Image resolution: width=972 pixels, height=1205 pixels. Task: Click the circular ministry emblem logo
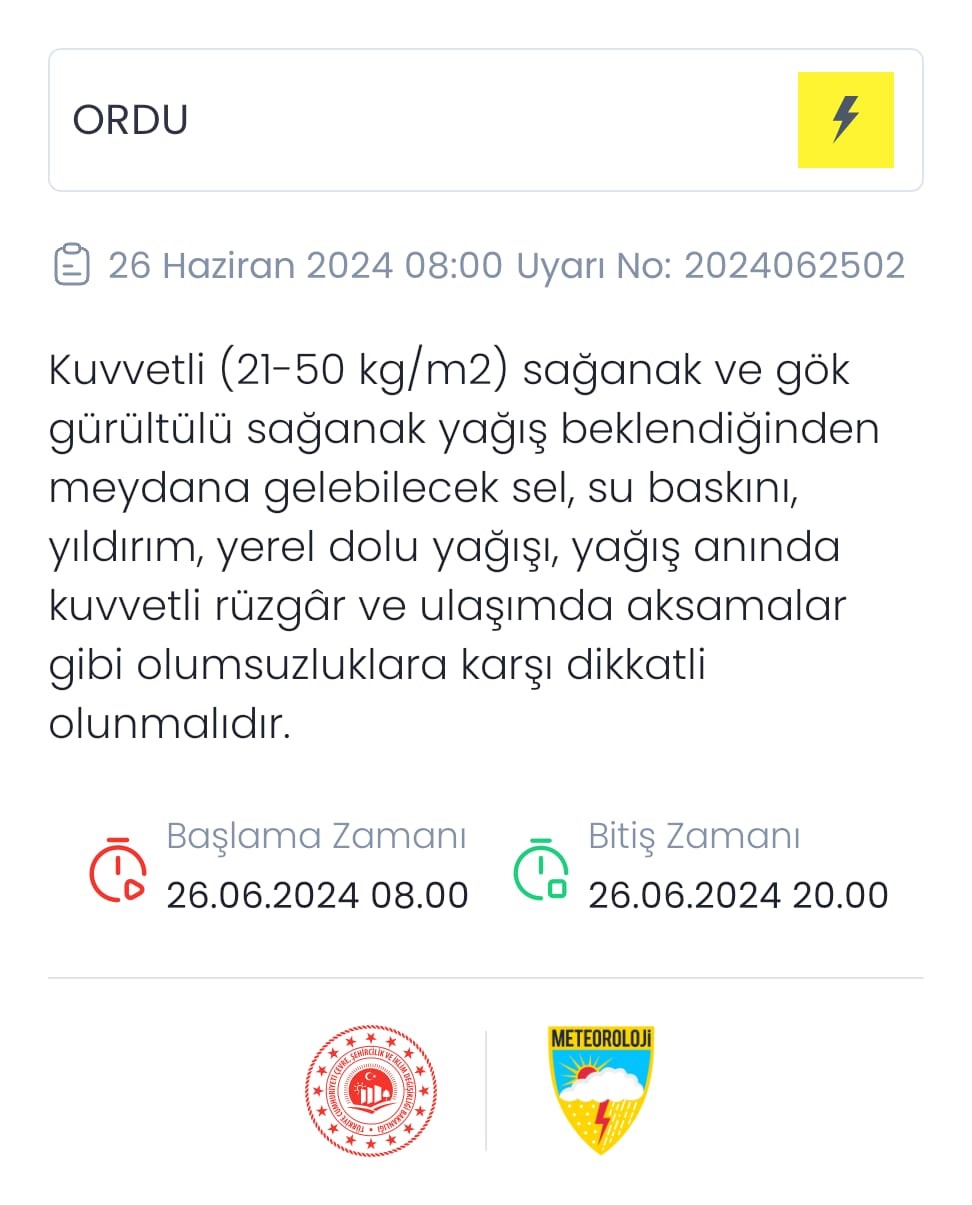pos(373,1090)
